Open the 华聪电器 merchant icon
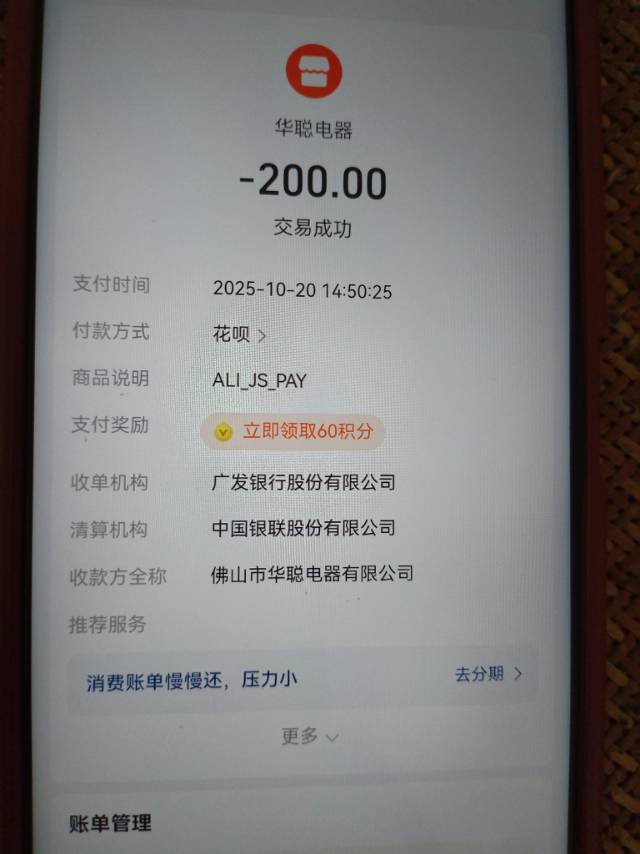 coord(314,70)
